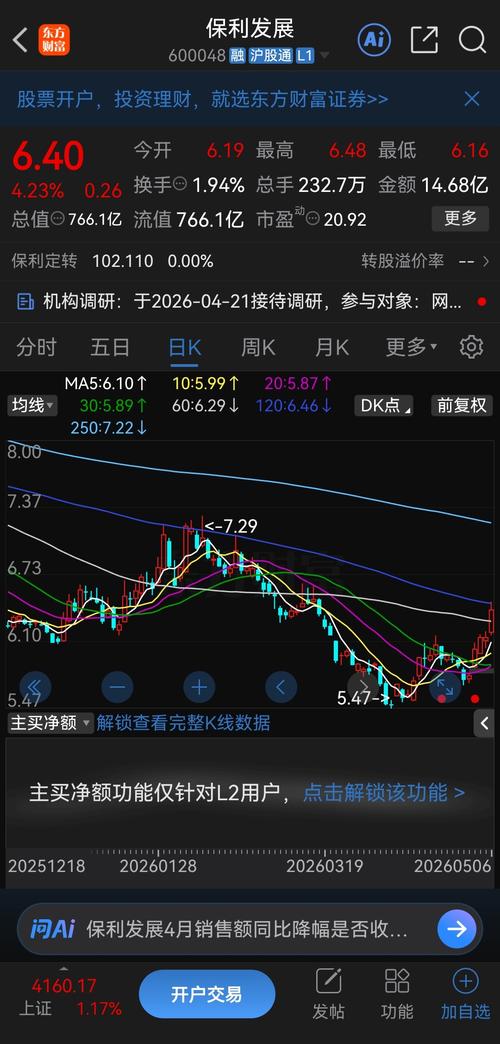Open the 前复权 adjustment option
The image size is (500, 1044).
point(463,405)
